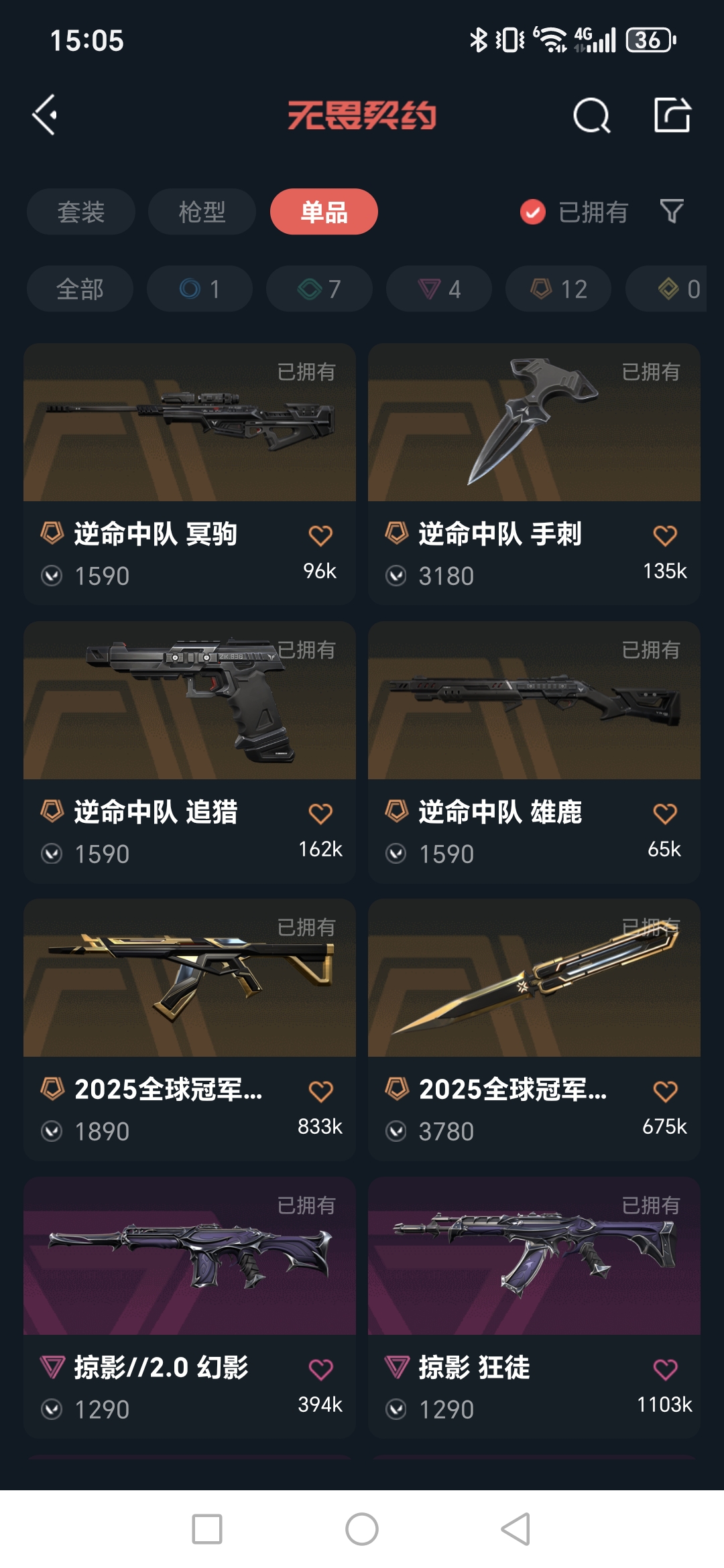Screen dimensions: 724x1568
Task: Filter by the orange tier chip showing 12
Action: pyautogui.click(x=558, y=289)
